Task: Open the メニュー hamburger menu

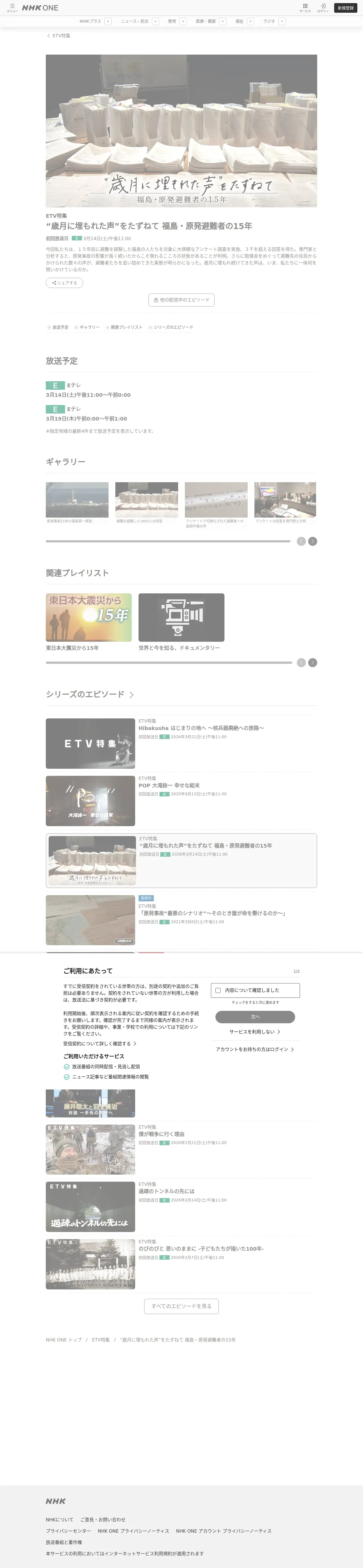Action: [12, 8]
